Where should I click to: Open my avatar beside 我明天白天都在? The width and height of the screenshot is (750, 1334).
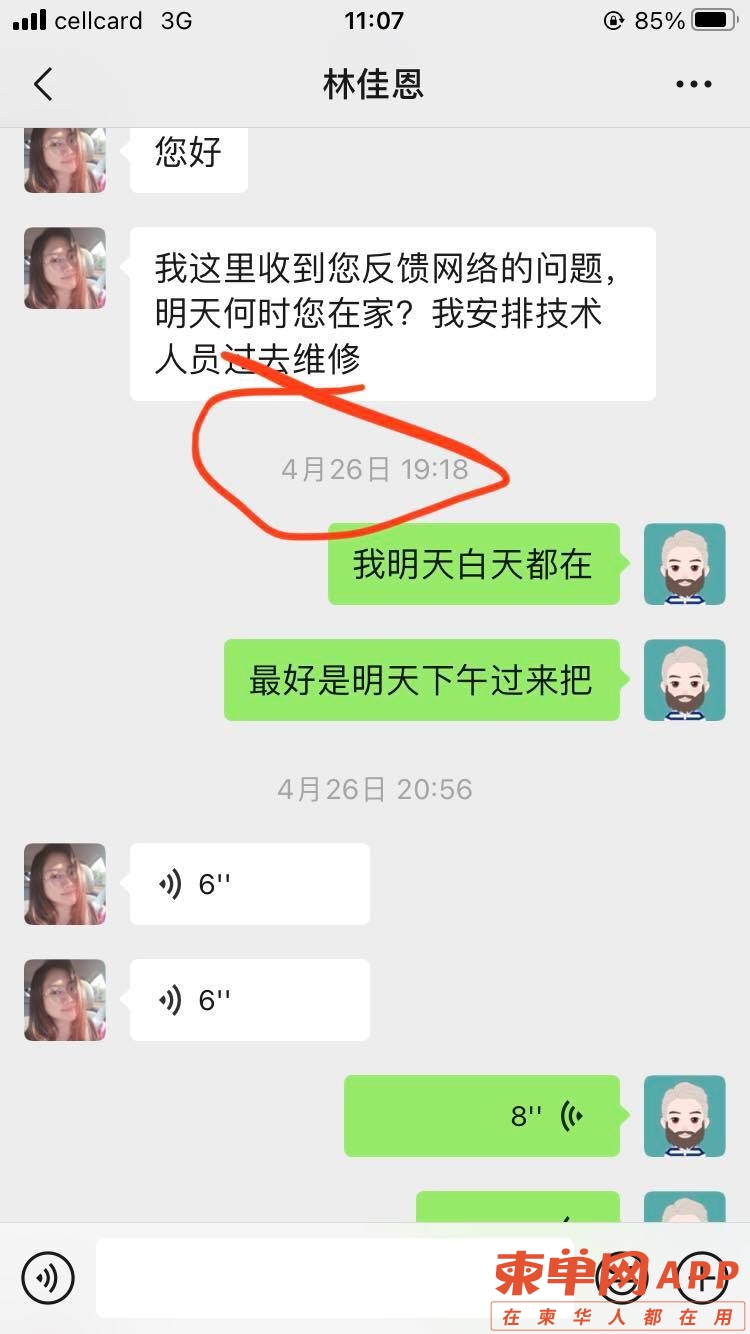click(x=685, y=564)
